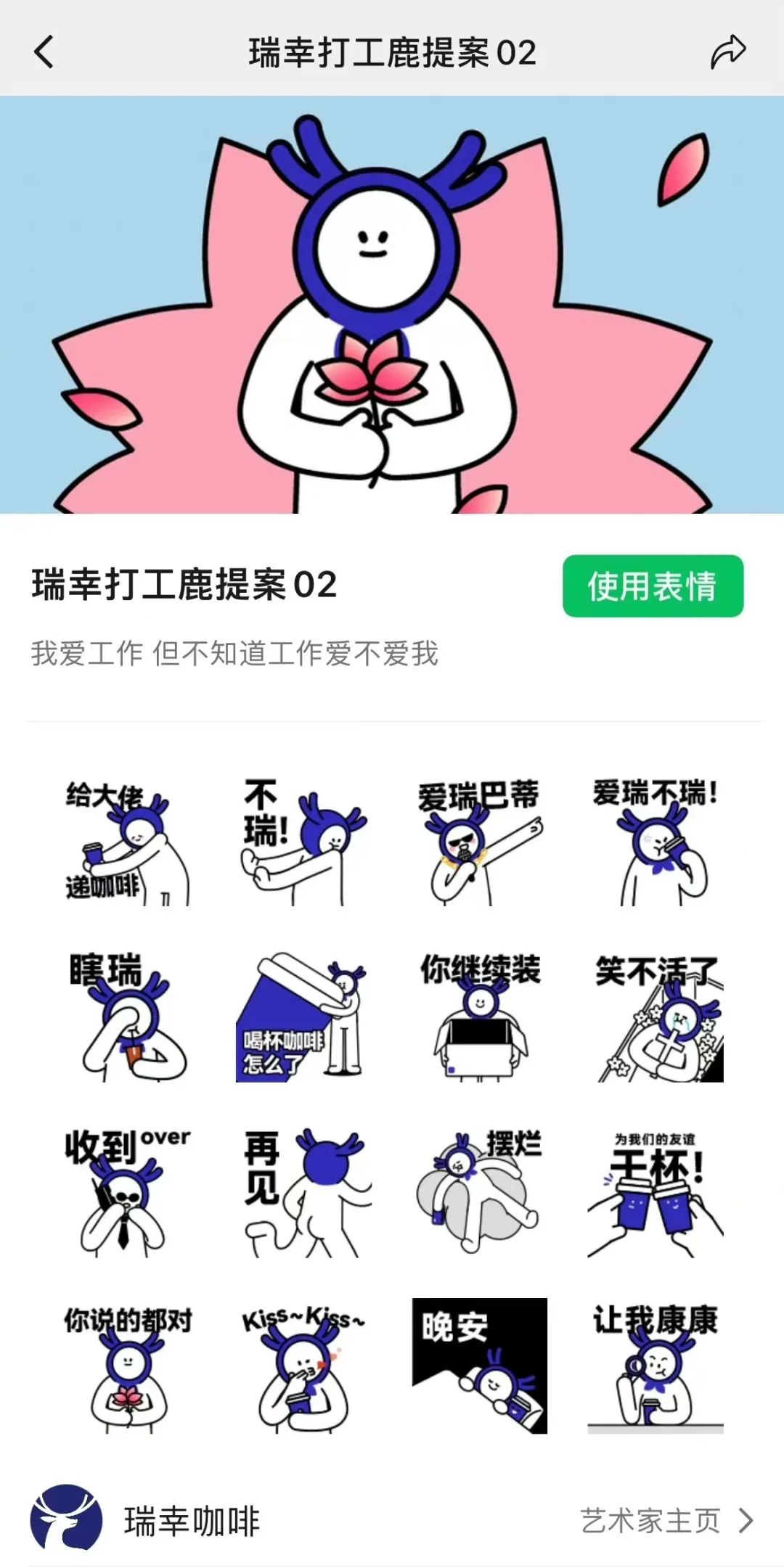The image size is (784, 1568).
Task: Preview the 不瑞! sticker
Action: tap(303, 842)
